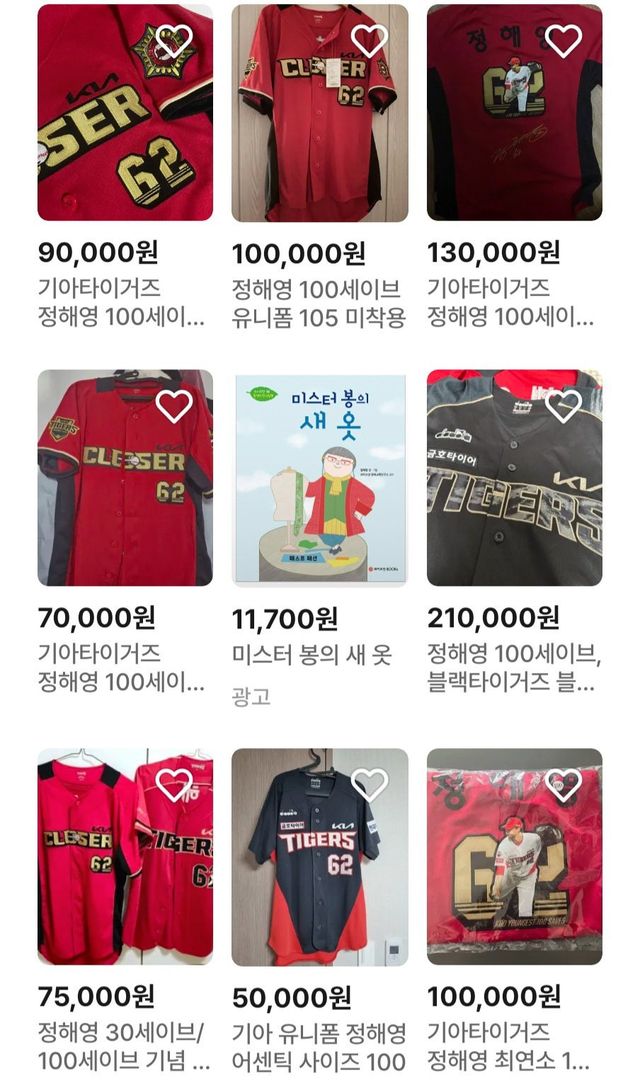Open the 미스터 봉의 새 옷 ad
Image resolution: width=640 pixels, height=1092 pixels.
319,478
